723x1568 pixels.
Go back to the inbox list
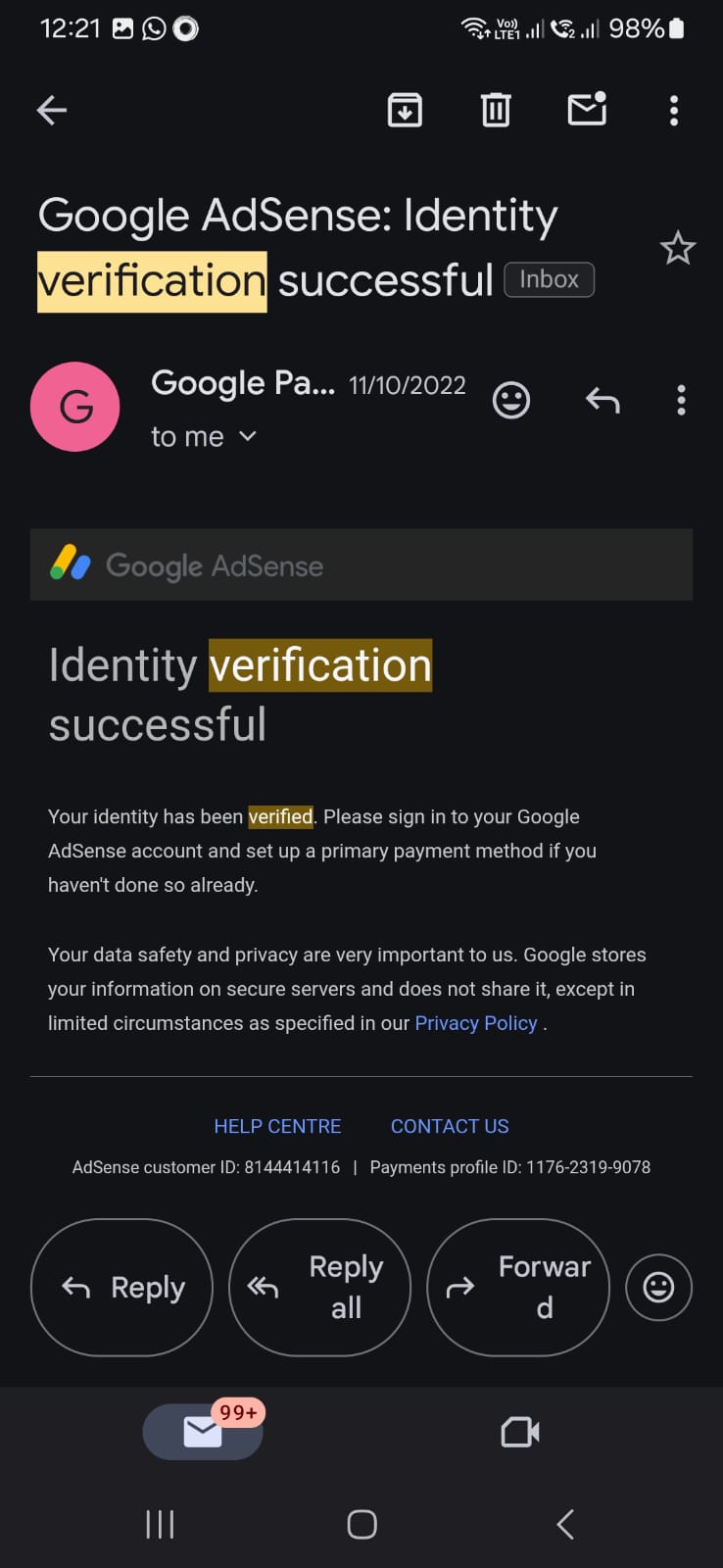pos(52,111)
